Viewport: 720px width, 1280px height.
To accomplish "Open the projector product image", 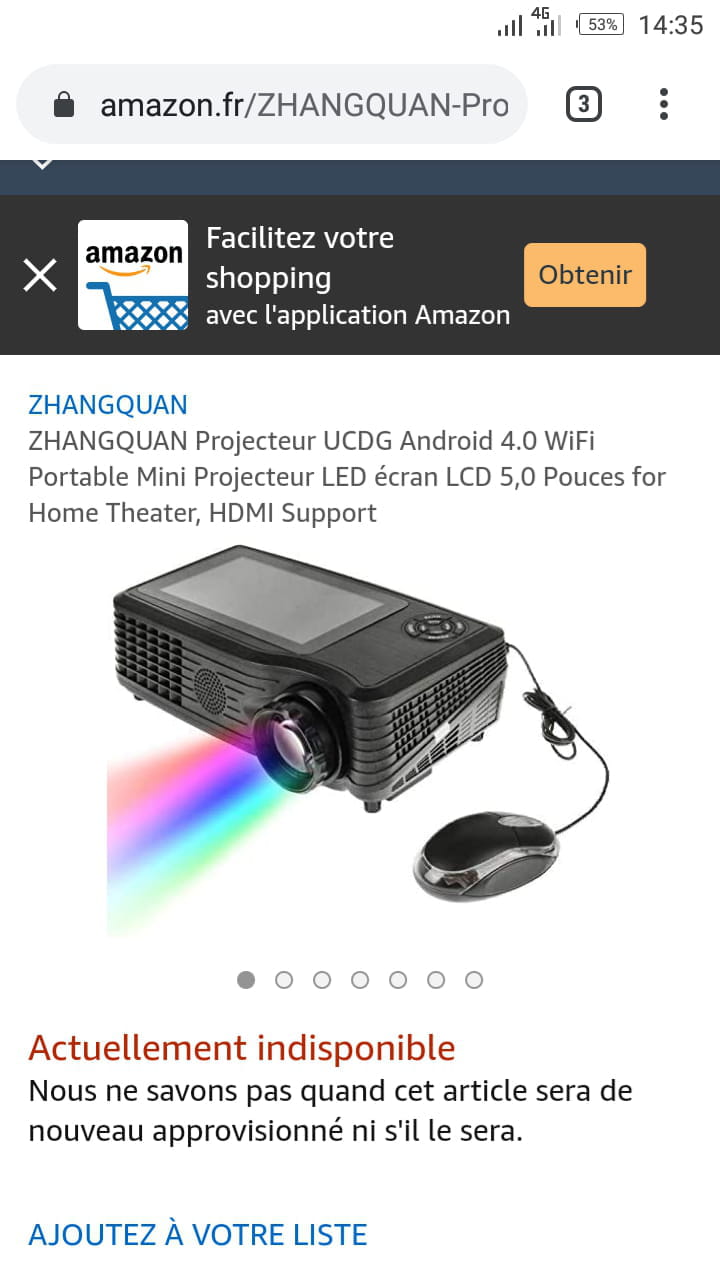I will 358,740.
